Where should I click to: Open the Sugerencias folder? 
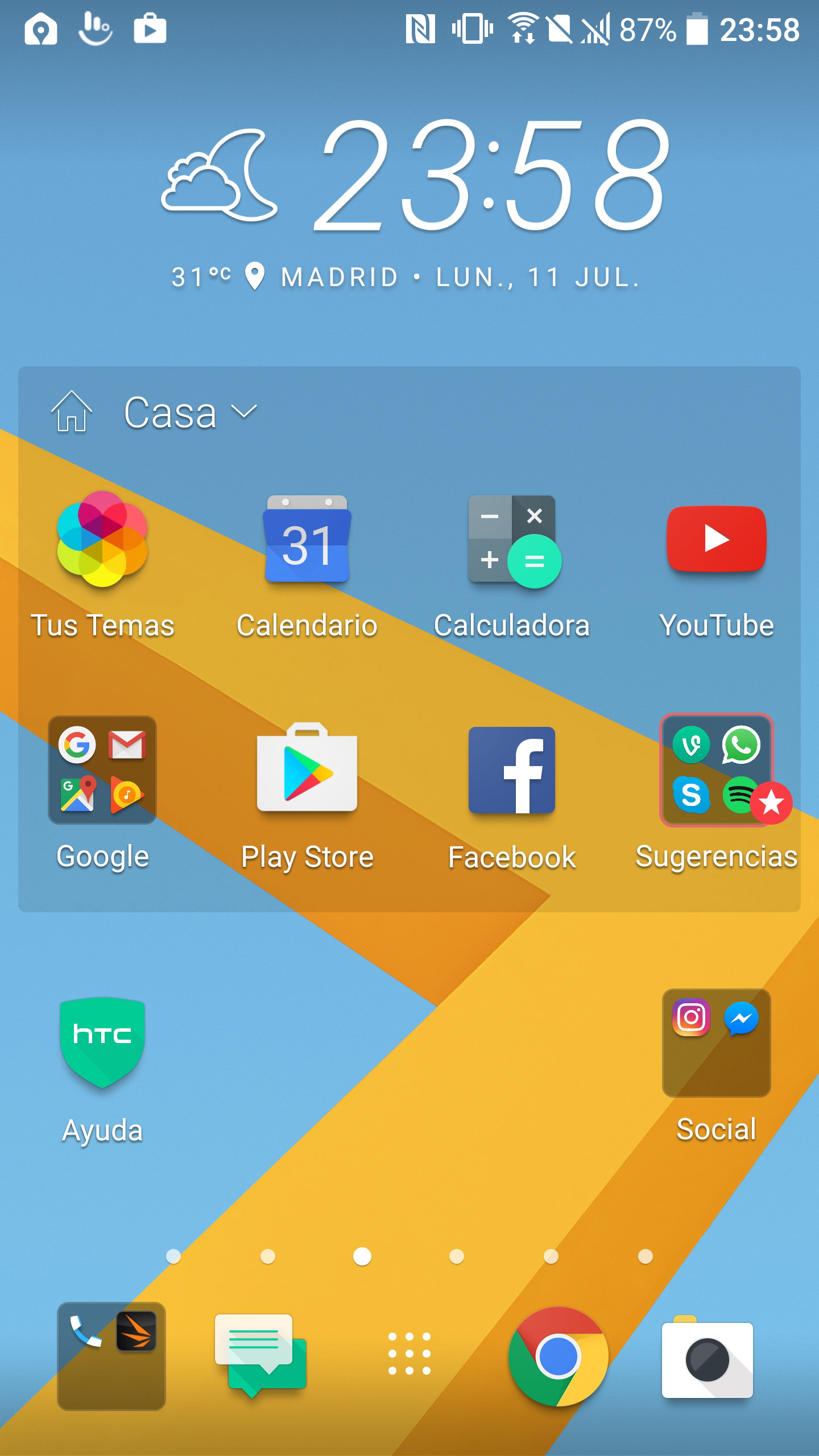pos(717,770)
